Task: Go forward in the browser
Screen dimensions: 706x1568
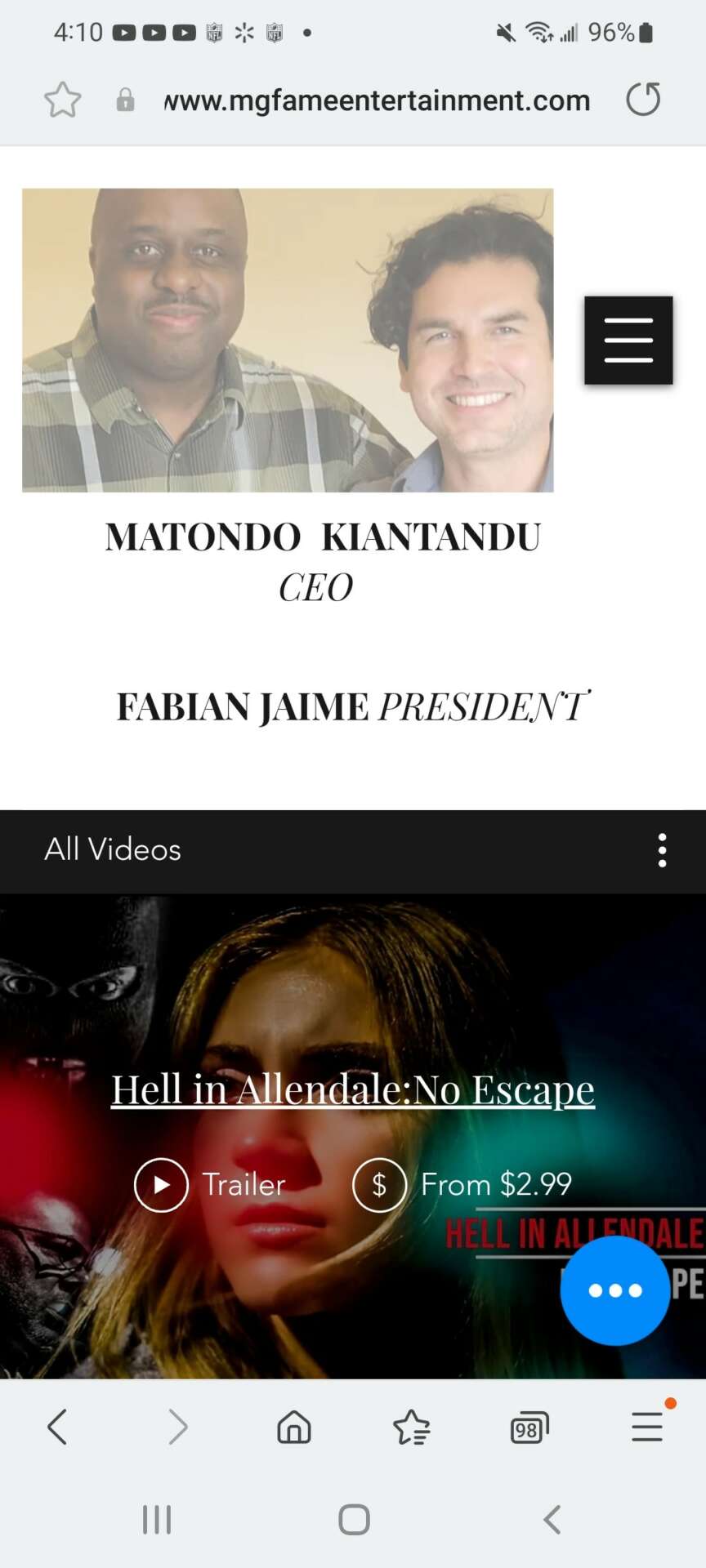Action: [177, 1428]
